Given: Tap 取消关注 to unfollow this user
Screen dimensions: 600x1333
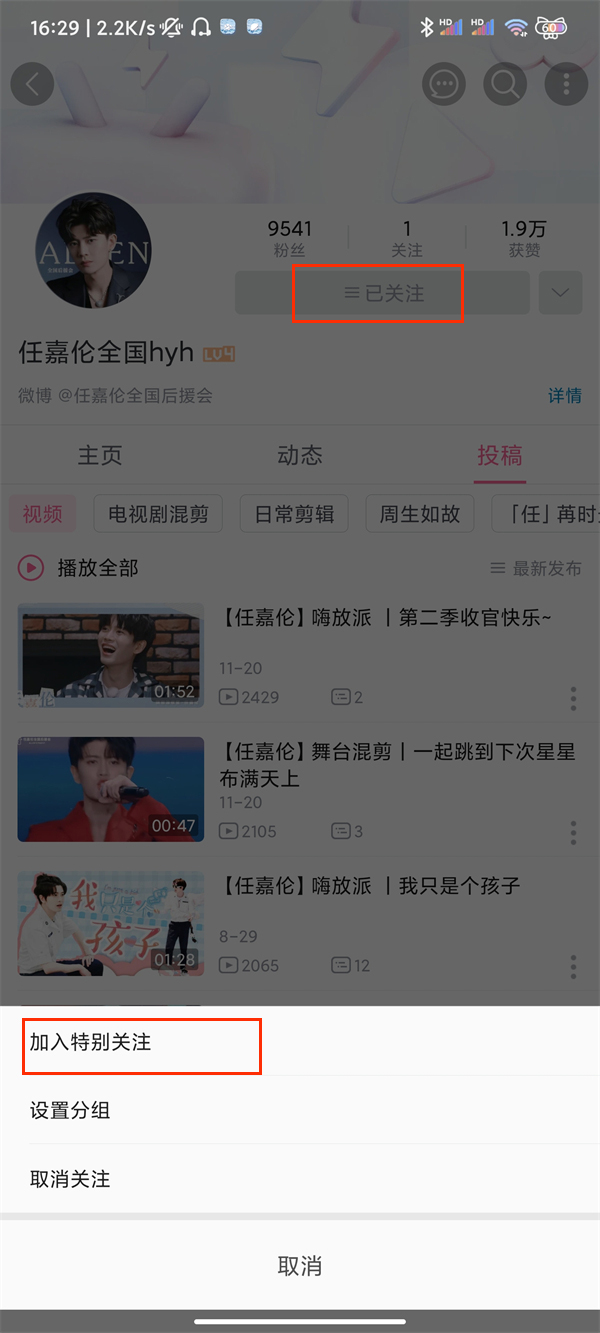Looking at the screenshot, I should click(x=70, y=1179).
